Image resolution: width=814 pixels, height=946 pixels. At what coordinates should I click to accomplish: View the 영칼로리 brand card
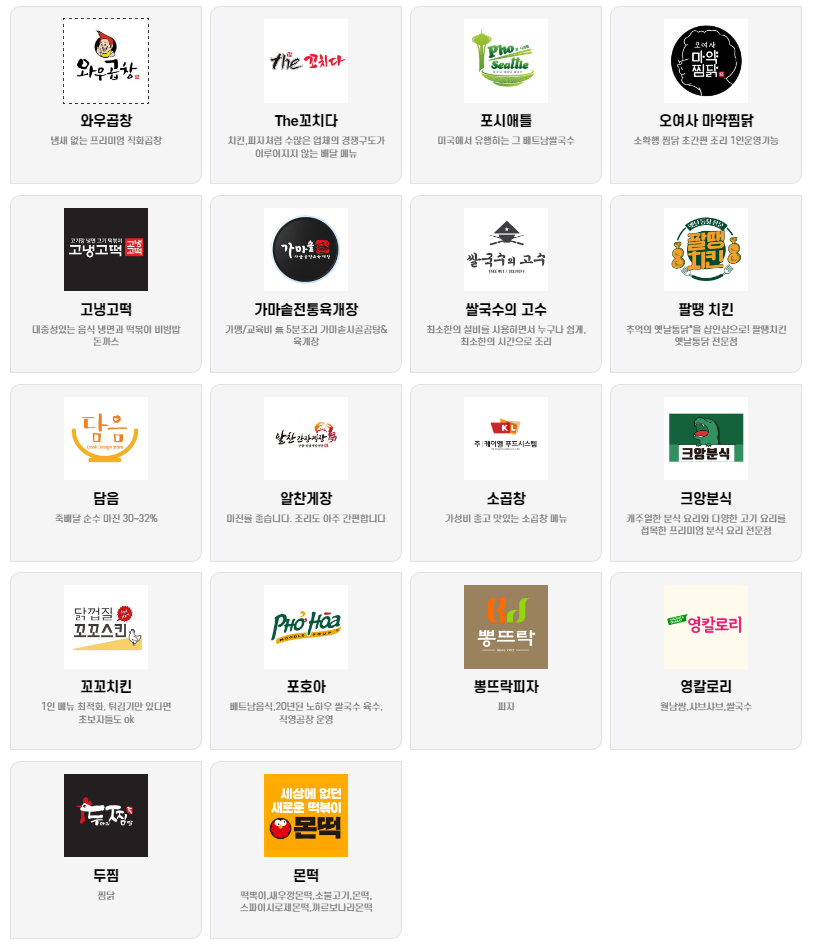(x=706, y=660)
